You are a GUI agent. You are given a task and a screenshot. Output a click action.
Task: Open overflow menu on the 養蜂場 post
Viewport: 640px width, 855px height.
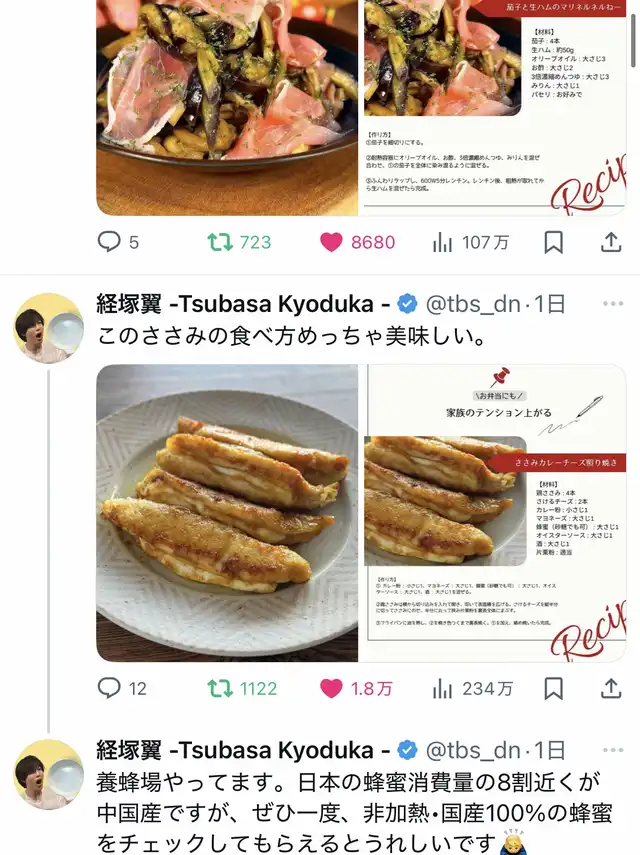click(613, 750)
